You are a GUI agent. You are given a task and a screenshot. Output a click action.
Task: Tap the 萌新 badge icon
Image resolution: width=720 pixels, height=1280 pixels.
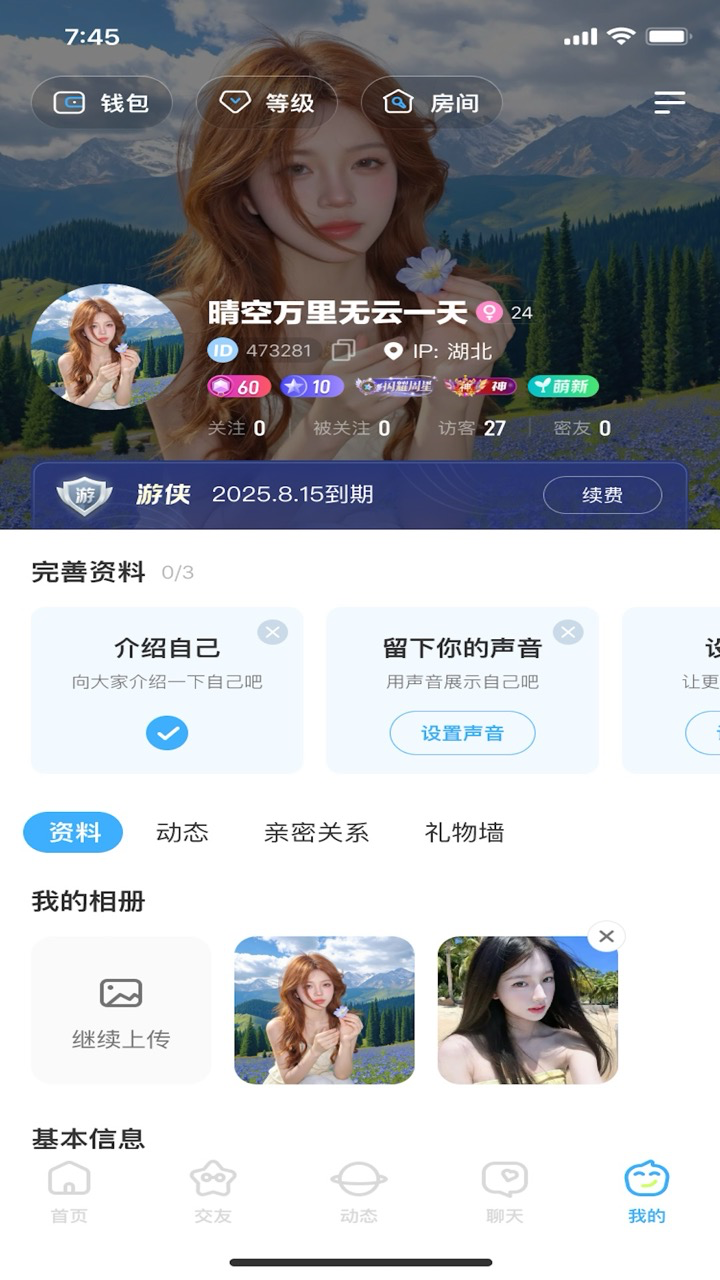pyautogui.click(x=563, y=386)
